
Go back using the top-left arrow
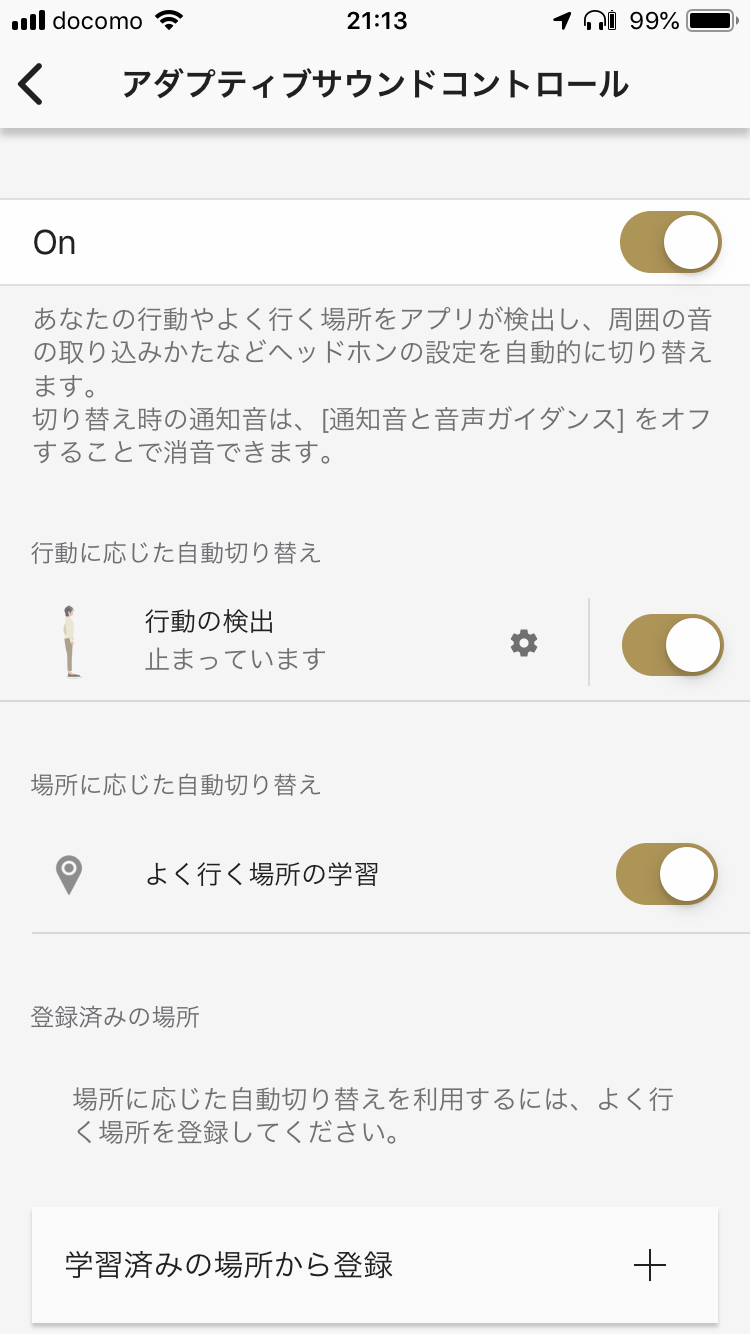31,84
